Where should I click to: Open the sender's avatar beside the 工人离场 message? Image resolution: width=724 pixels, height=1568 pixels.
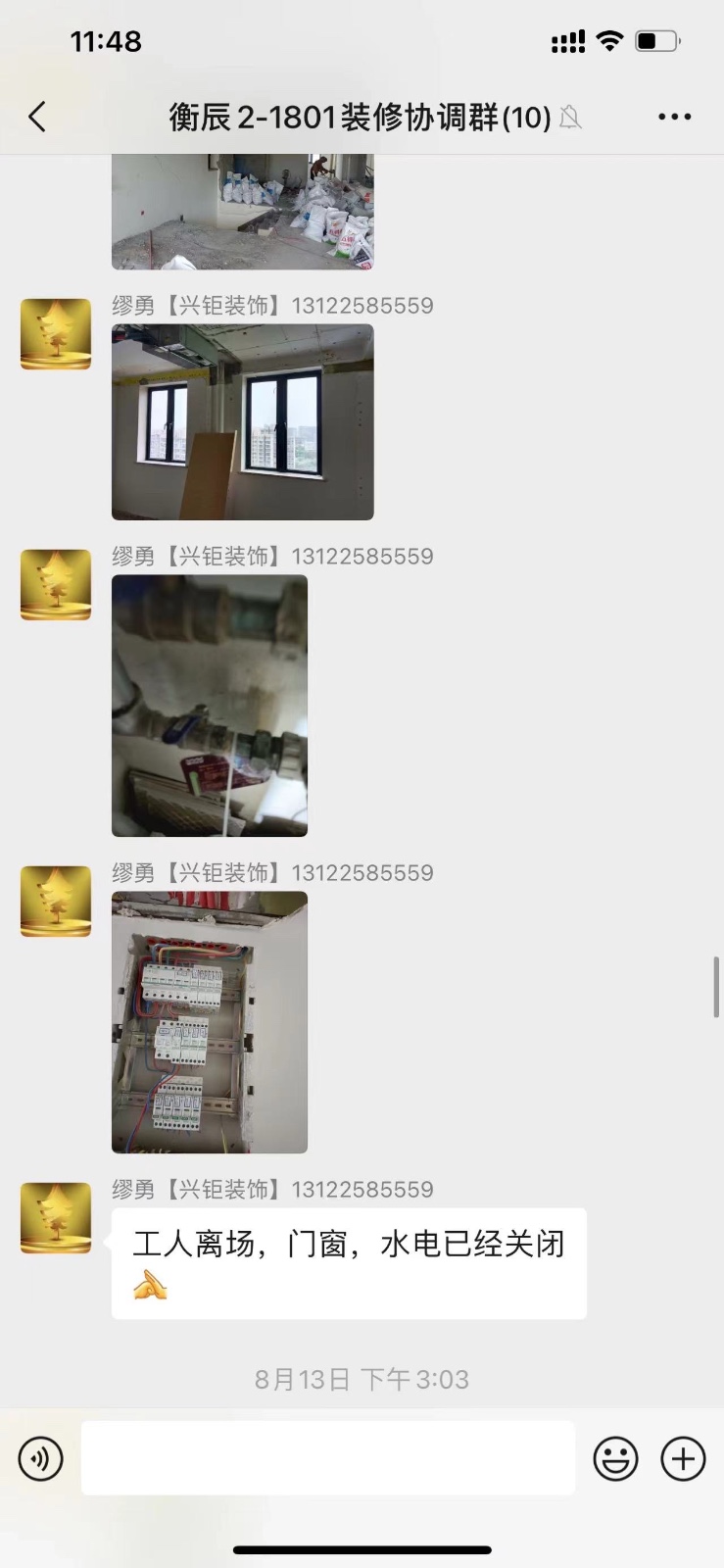(56, 1218)
